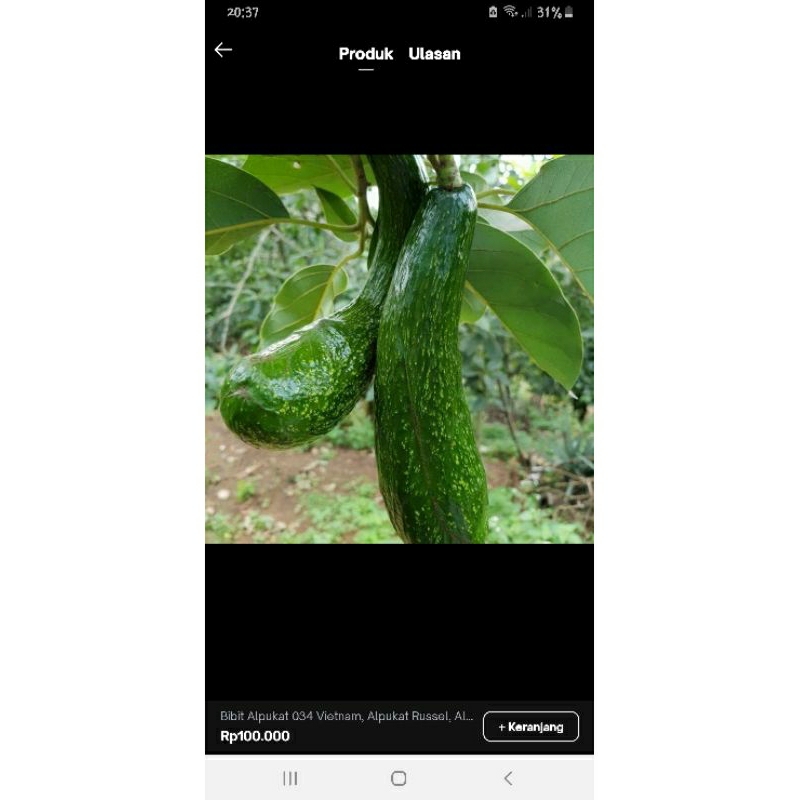Image resolution: width=800 pixels, height=800 pixels.
Task: Go back using the top-left arrow
Action: tap(223, 50)
